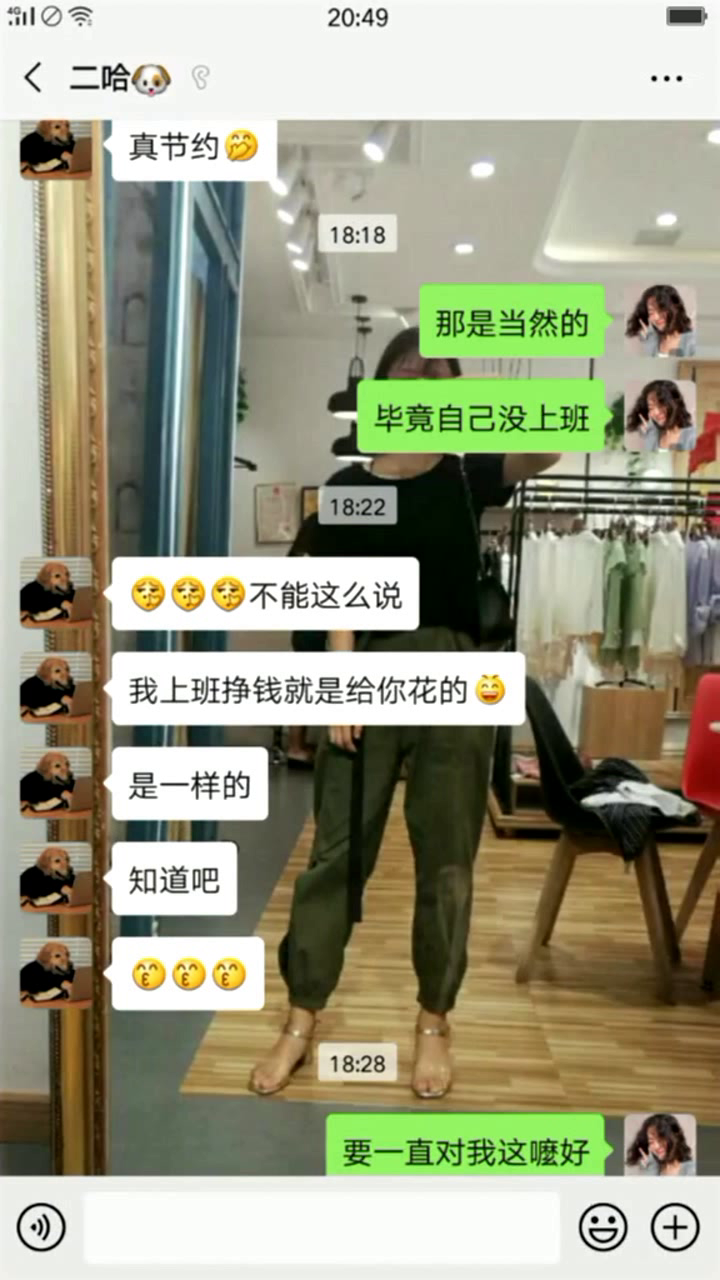Image resolution: width=720 pixels, height=1280 pixels.
Task: Switch to voice message input
Action: (41, 1227)
